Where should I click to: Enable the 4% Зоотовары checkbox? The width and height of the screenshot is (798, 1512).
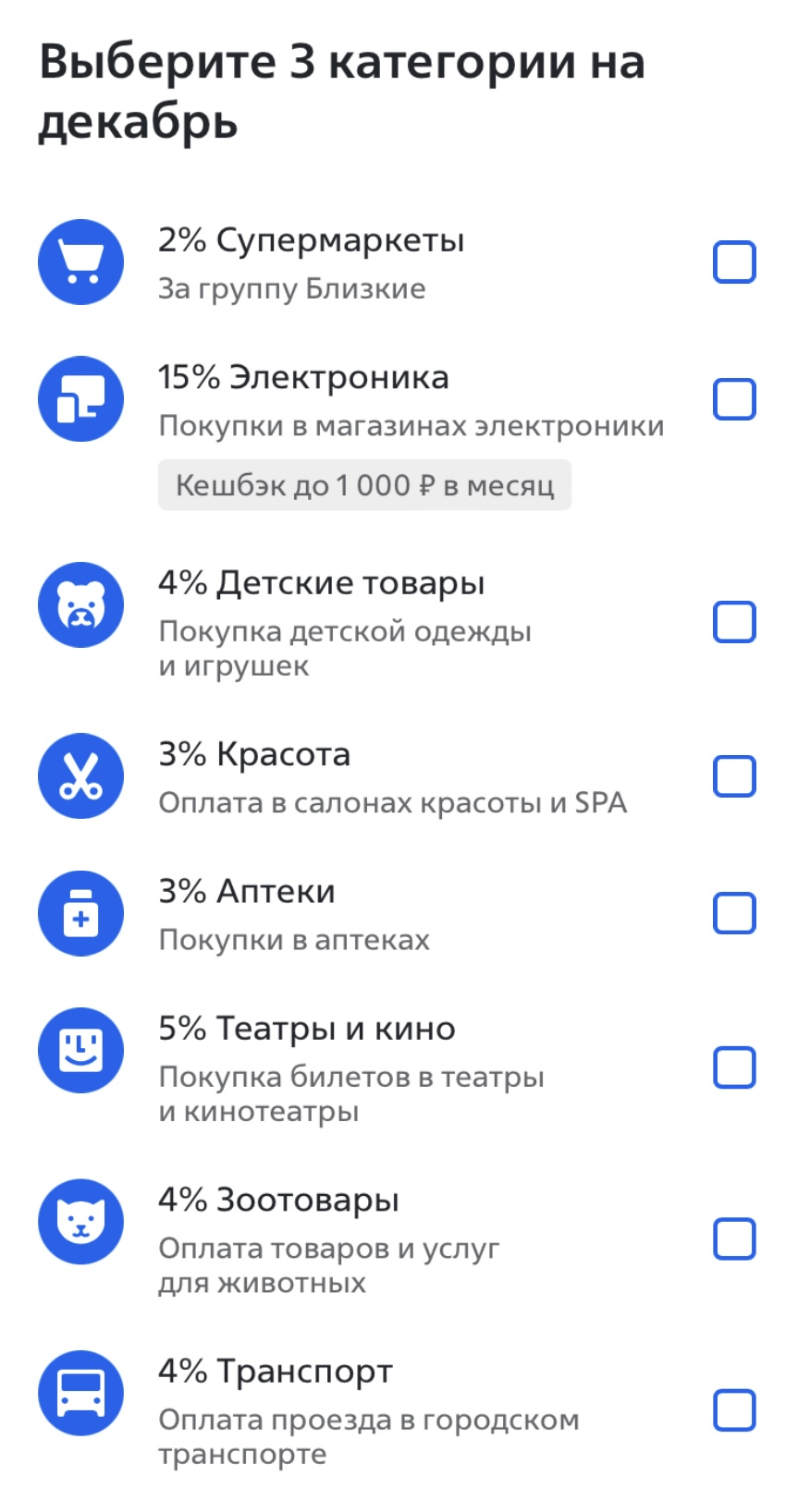[x=734, y=1239]
